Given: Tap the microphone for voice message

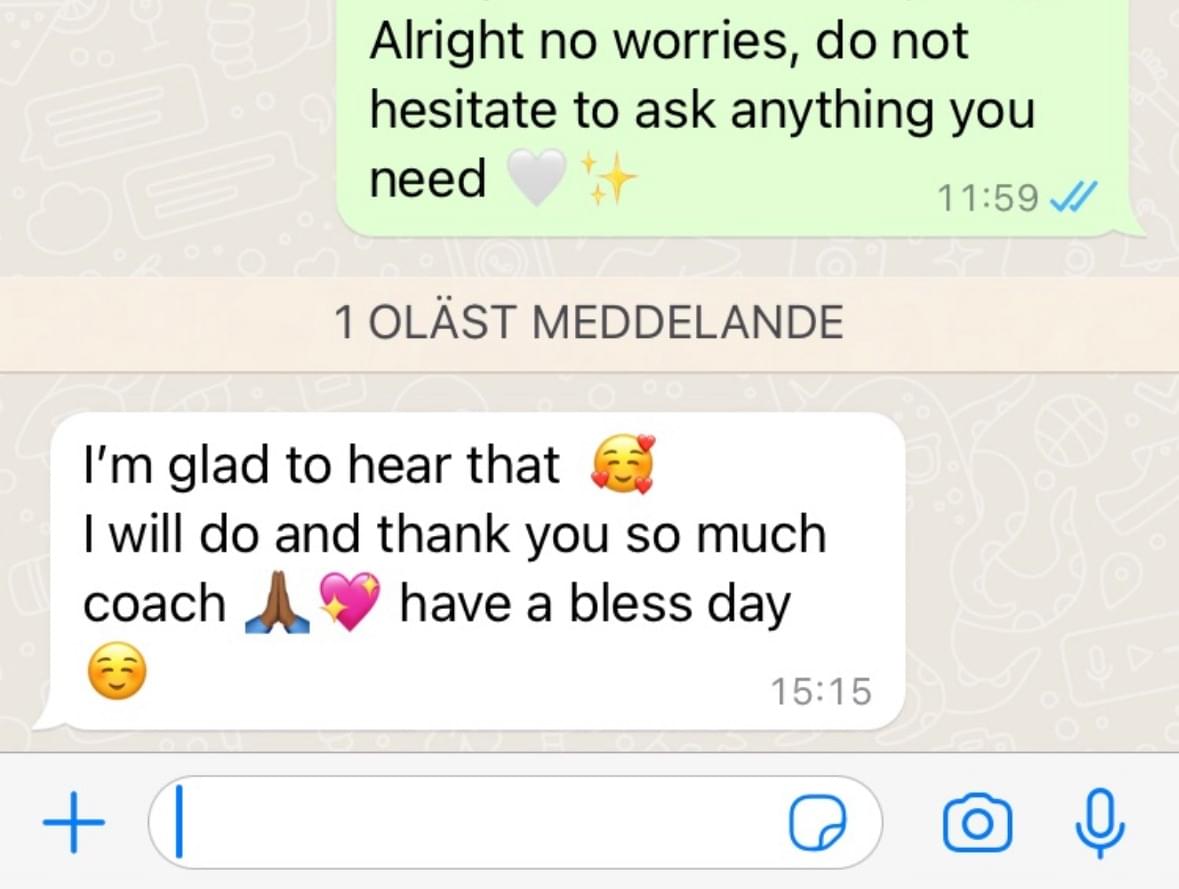Looking at the screenshot, I should (x=1100, y=823).
